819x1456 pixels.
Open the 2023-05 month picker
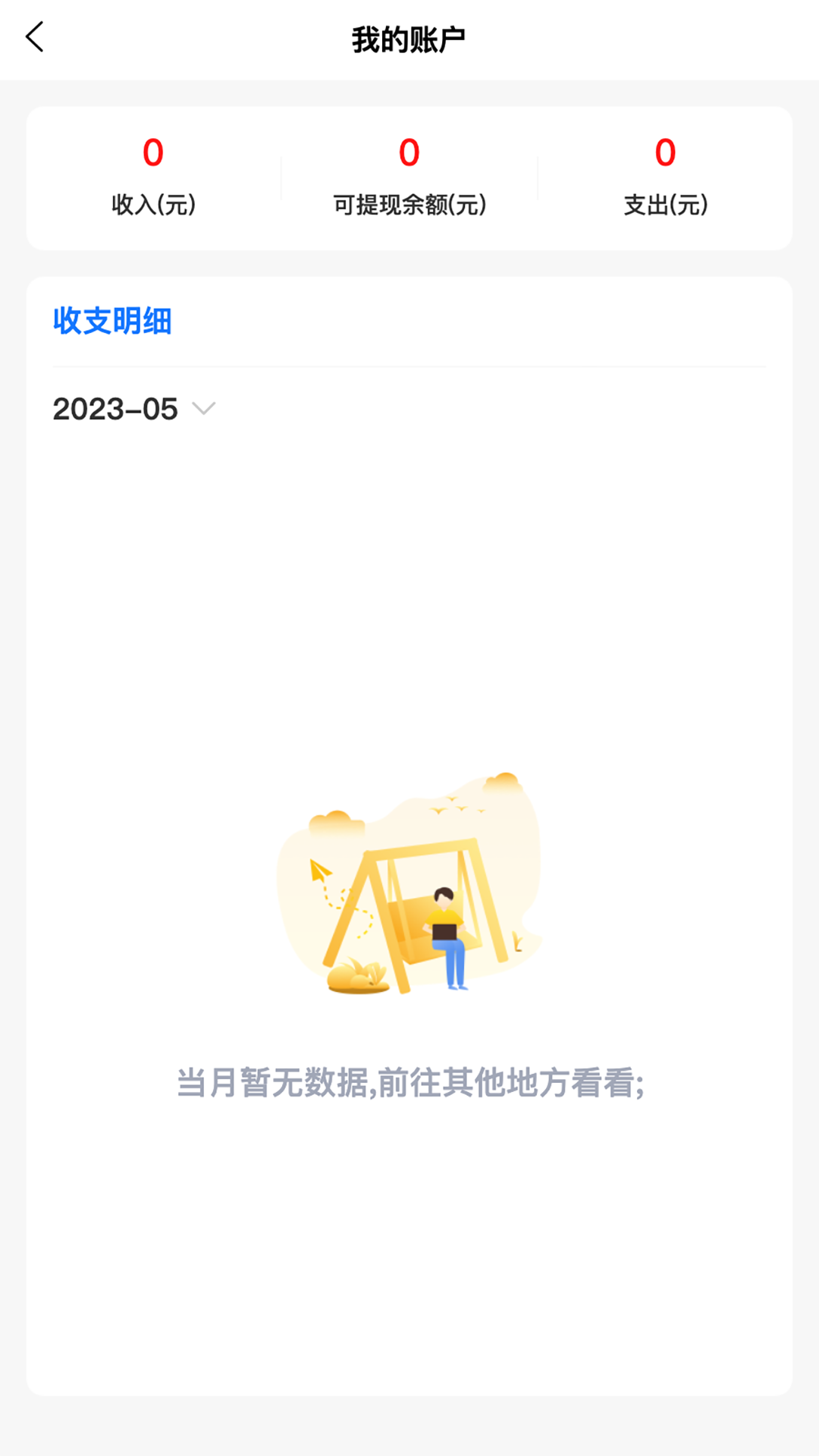point(134,409)
